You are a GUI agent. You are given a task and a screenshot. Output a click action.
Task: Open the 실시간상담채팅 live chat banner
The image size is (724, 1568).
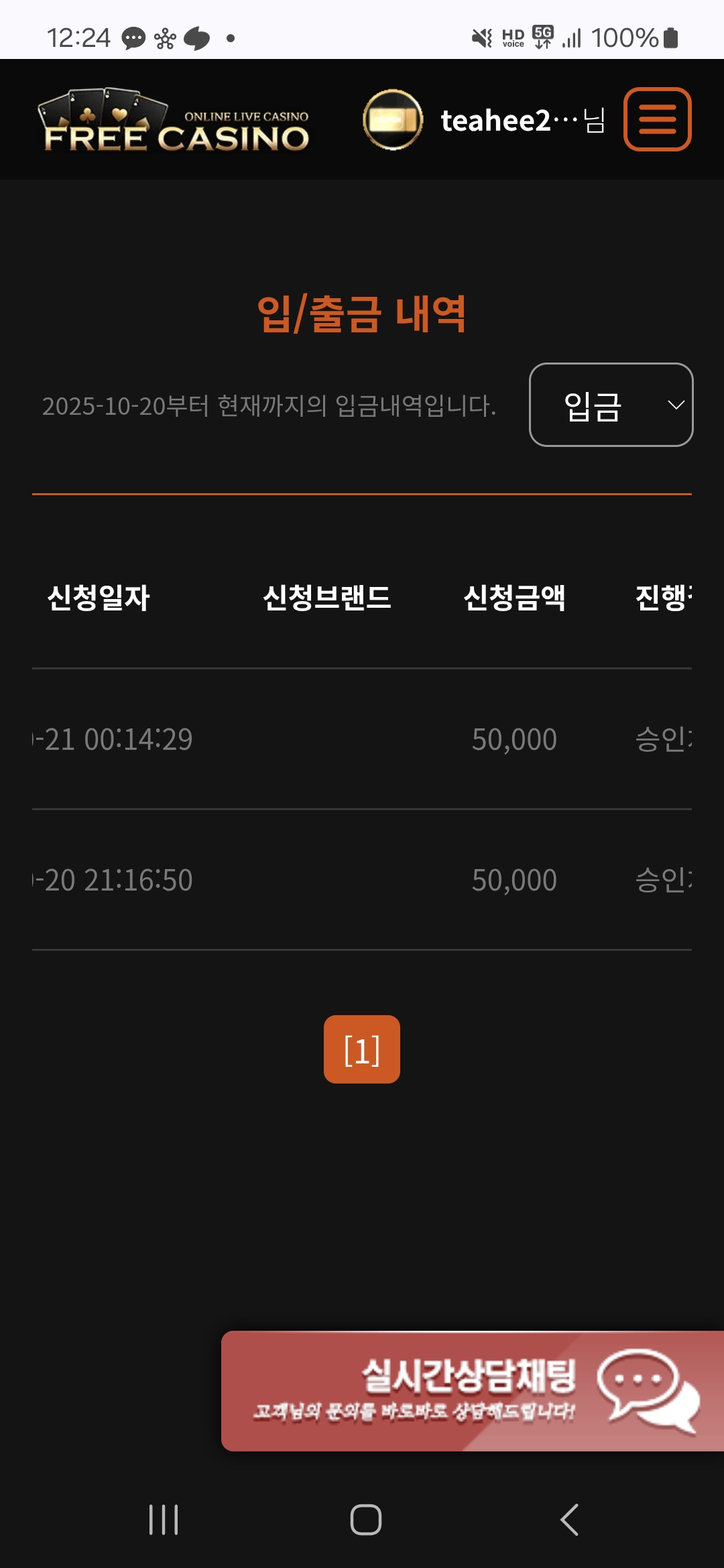coord(472,1391)
